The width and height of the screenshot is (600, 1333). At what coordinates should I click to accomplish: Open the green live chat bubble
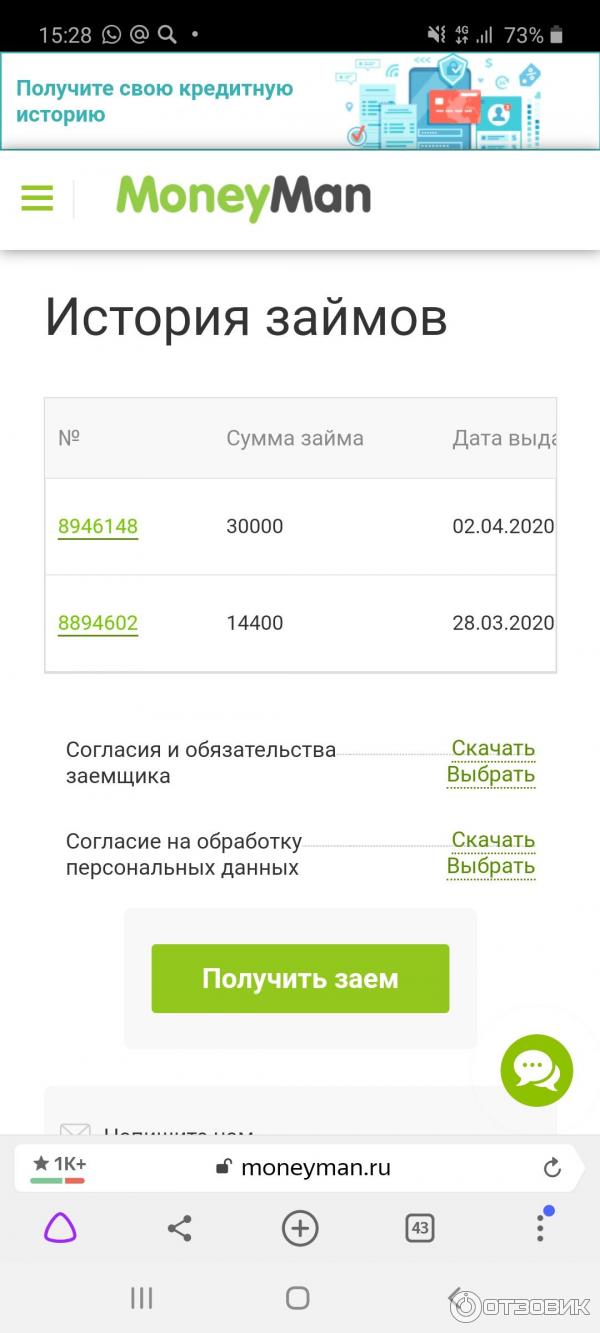point(537,1070)
